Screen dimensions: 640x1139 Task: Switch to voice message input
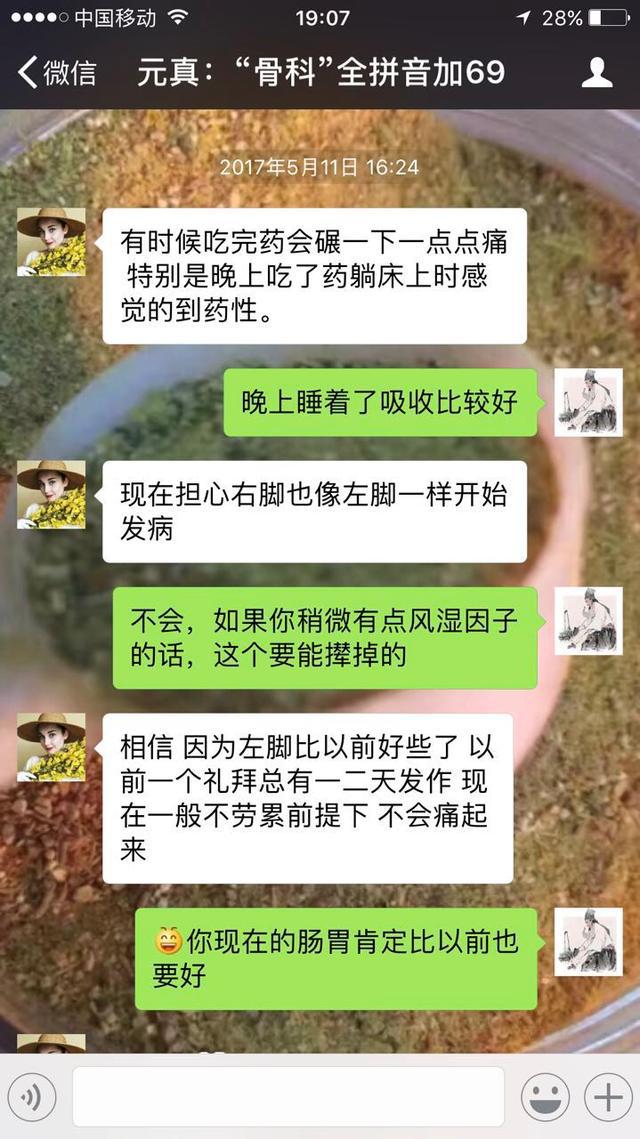click(x=32, y=1098)
